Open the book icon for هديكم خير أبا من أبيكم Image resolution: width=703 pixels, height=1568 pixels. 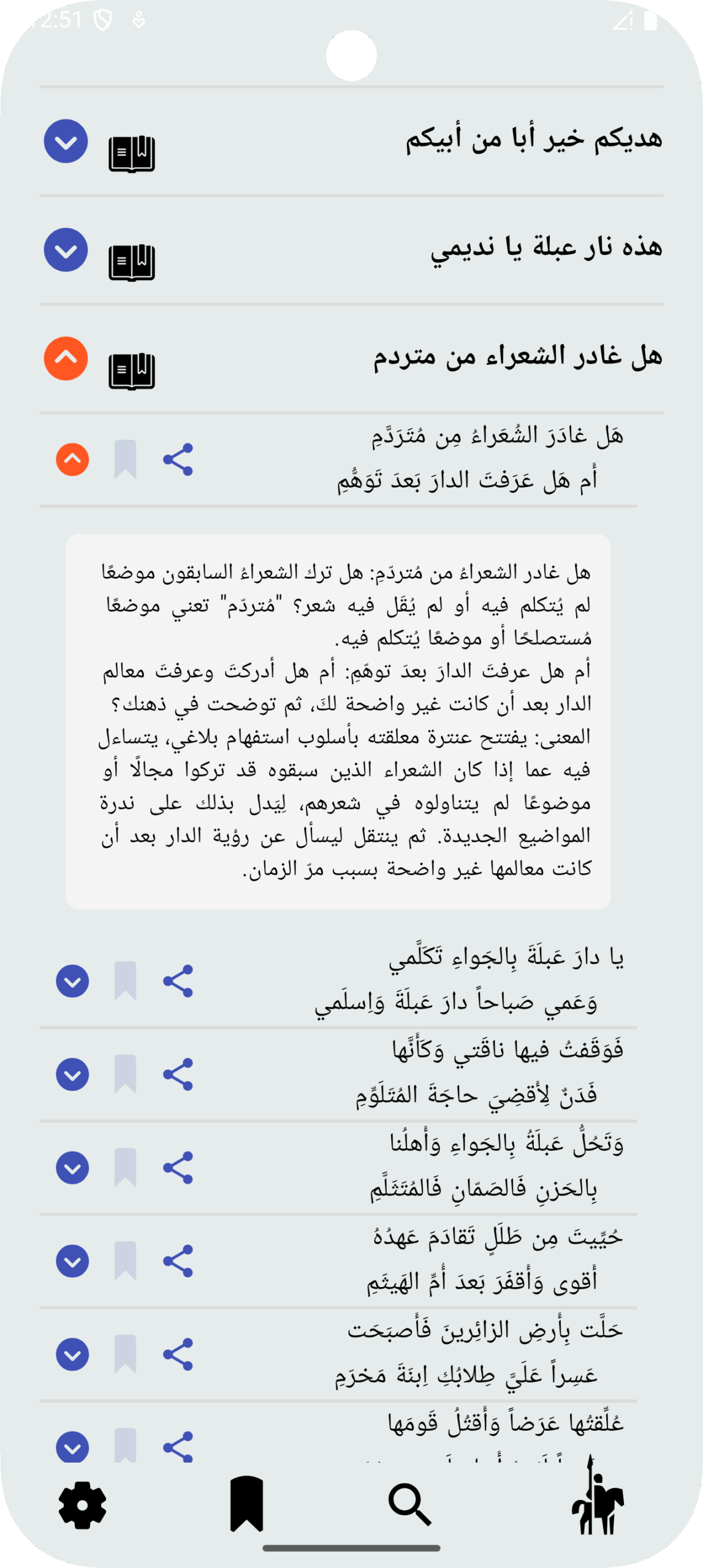[132, 153]
